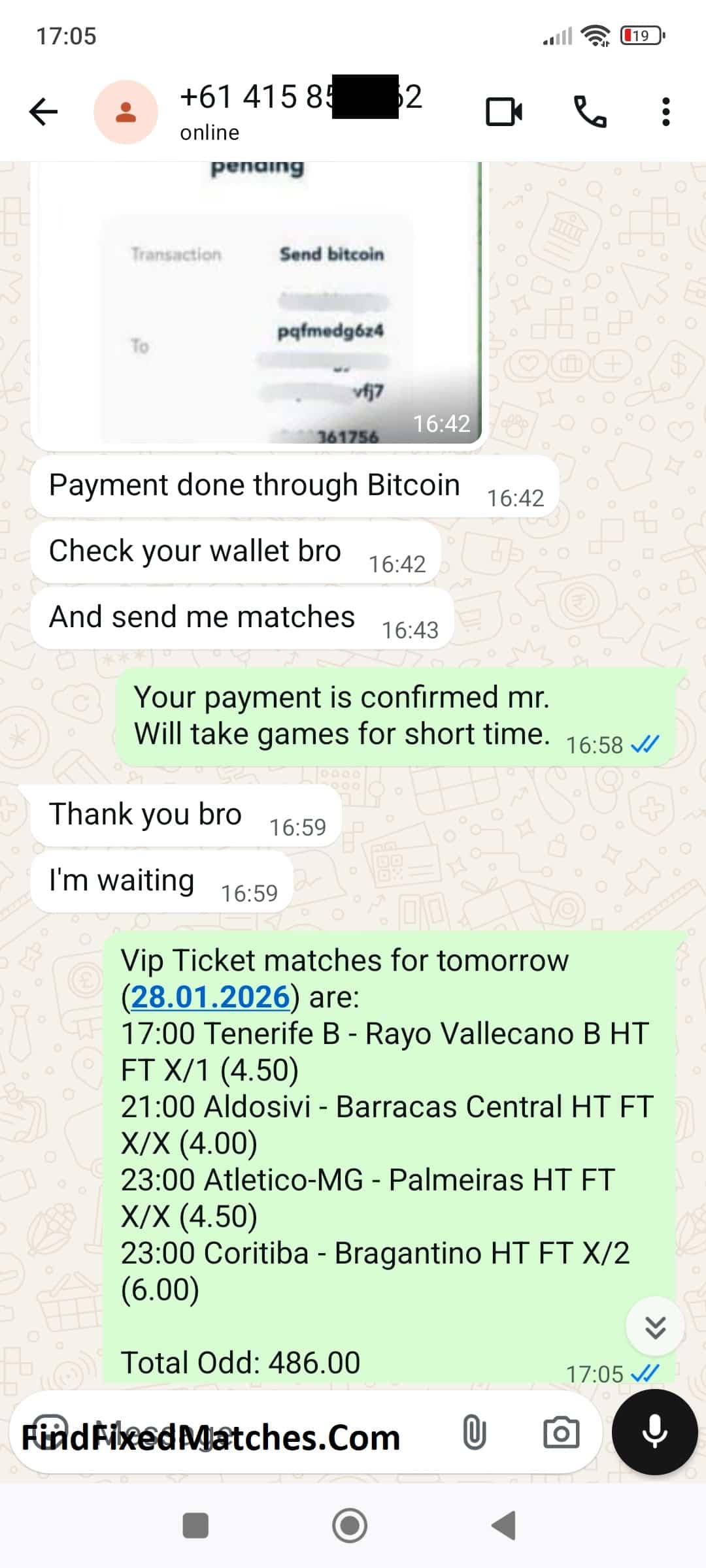This screenshot has height=1568, width=706.
Task: Start a voice call with this contact
Action: [x=590, y=112]
